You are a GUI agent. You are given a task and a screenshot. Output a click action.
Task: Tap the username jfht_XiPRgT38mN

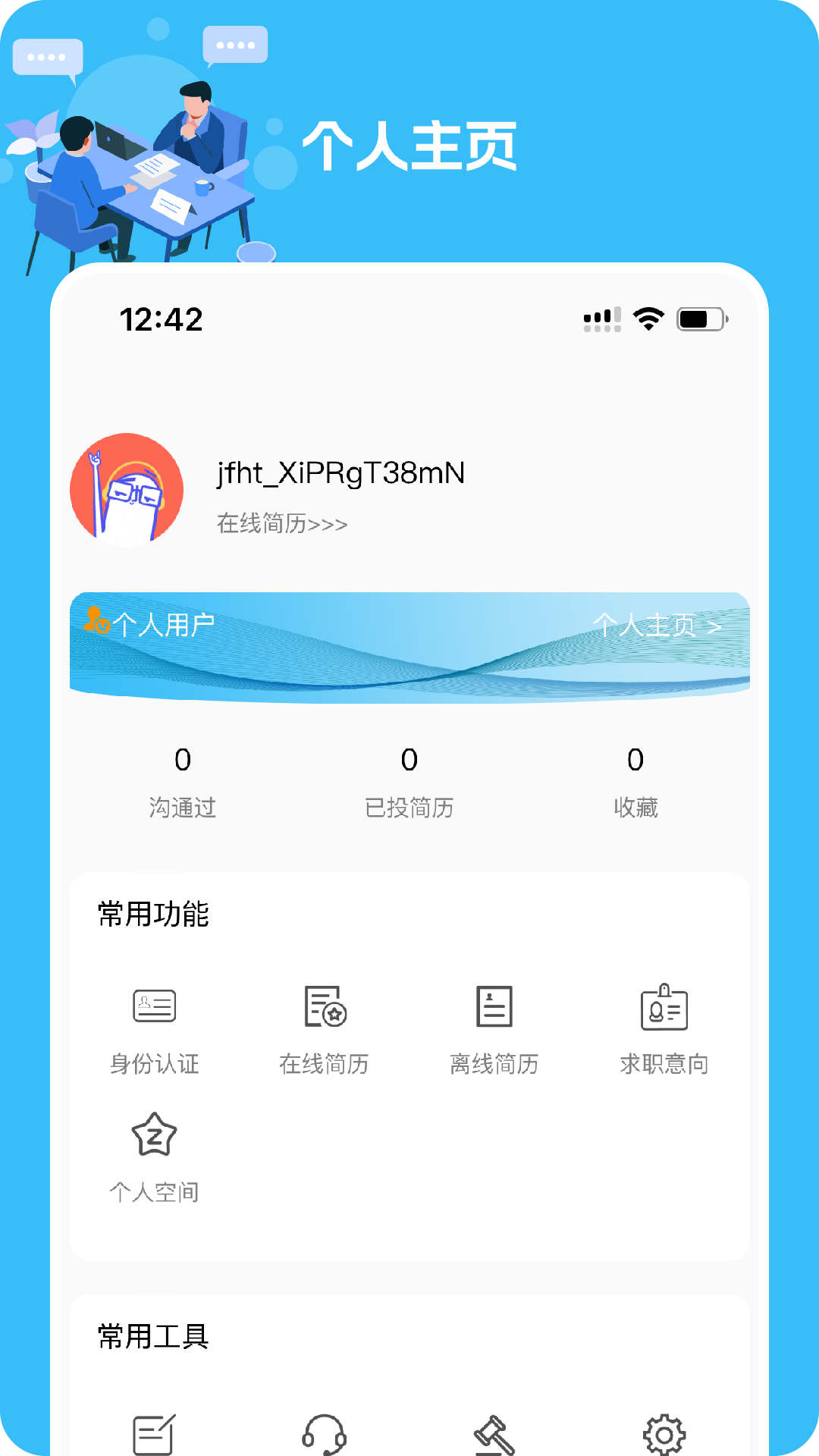point(341,472)
